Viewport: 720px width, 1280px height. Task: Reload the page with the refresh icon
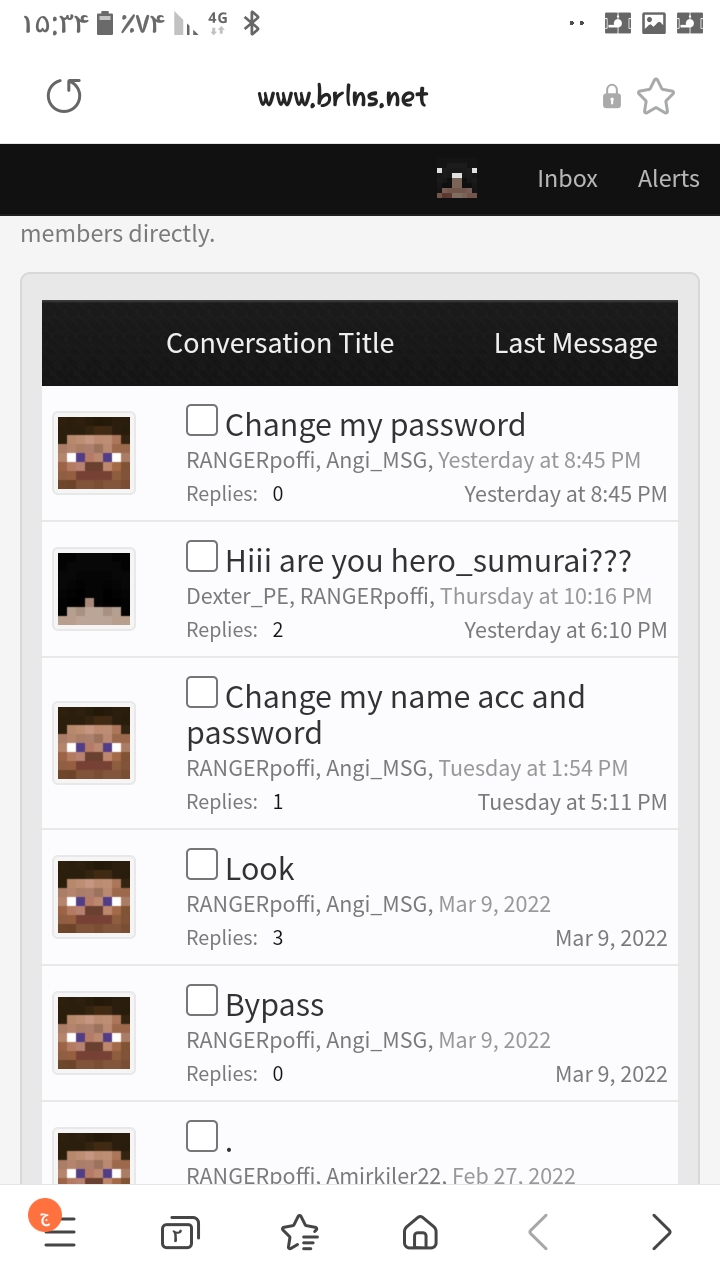[x=64, y=97]
